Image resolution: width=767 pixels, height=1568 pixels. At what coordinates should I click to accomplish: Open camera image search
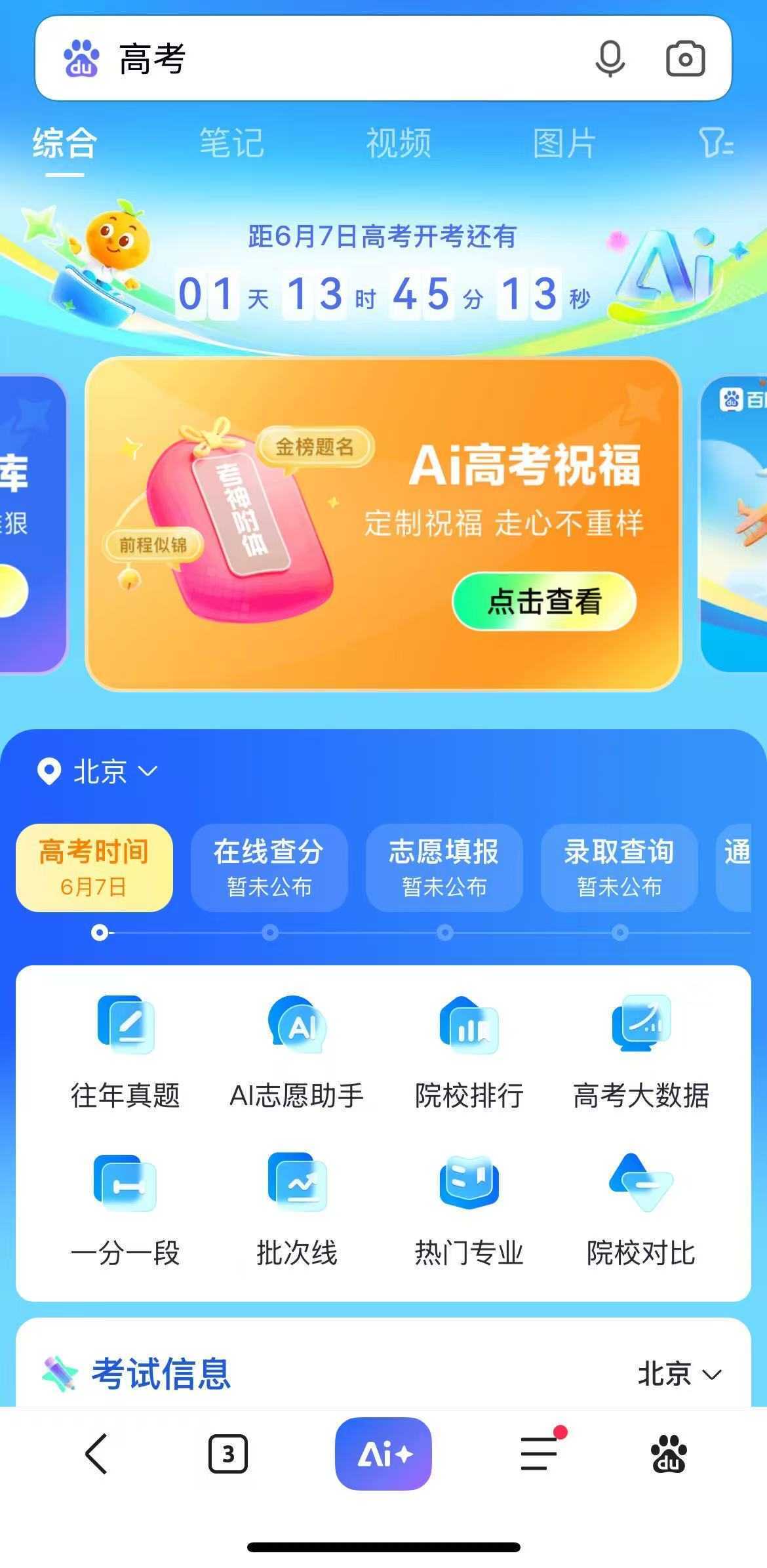[685, 58]
